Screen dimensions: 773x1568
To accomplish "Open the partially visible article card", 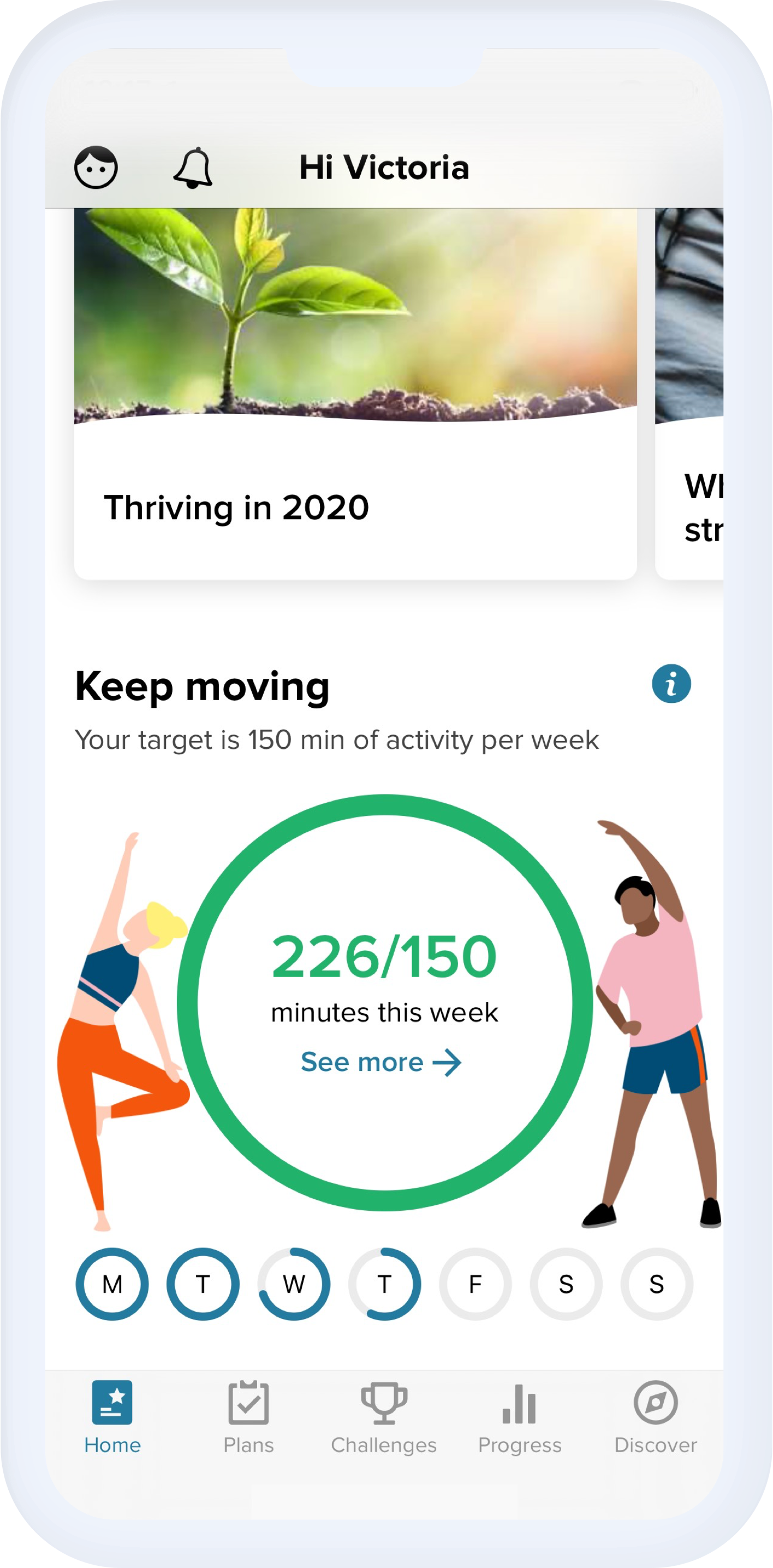I will tap(690, 394).
